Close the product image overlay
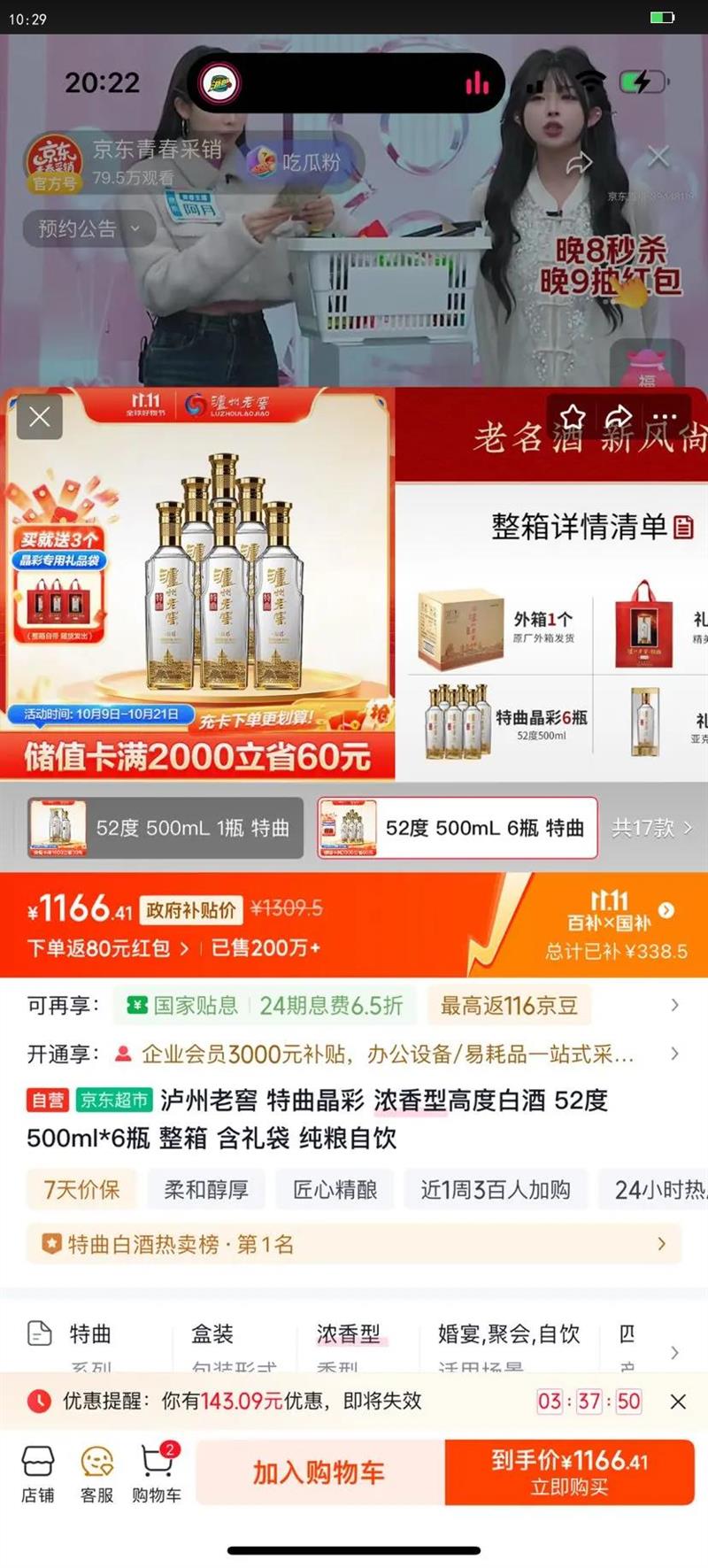The image size is (708, 1568). click(x=40, y=417)
